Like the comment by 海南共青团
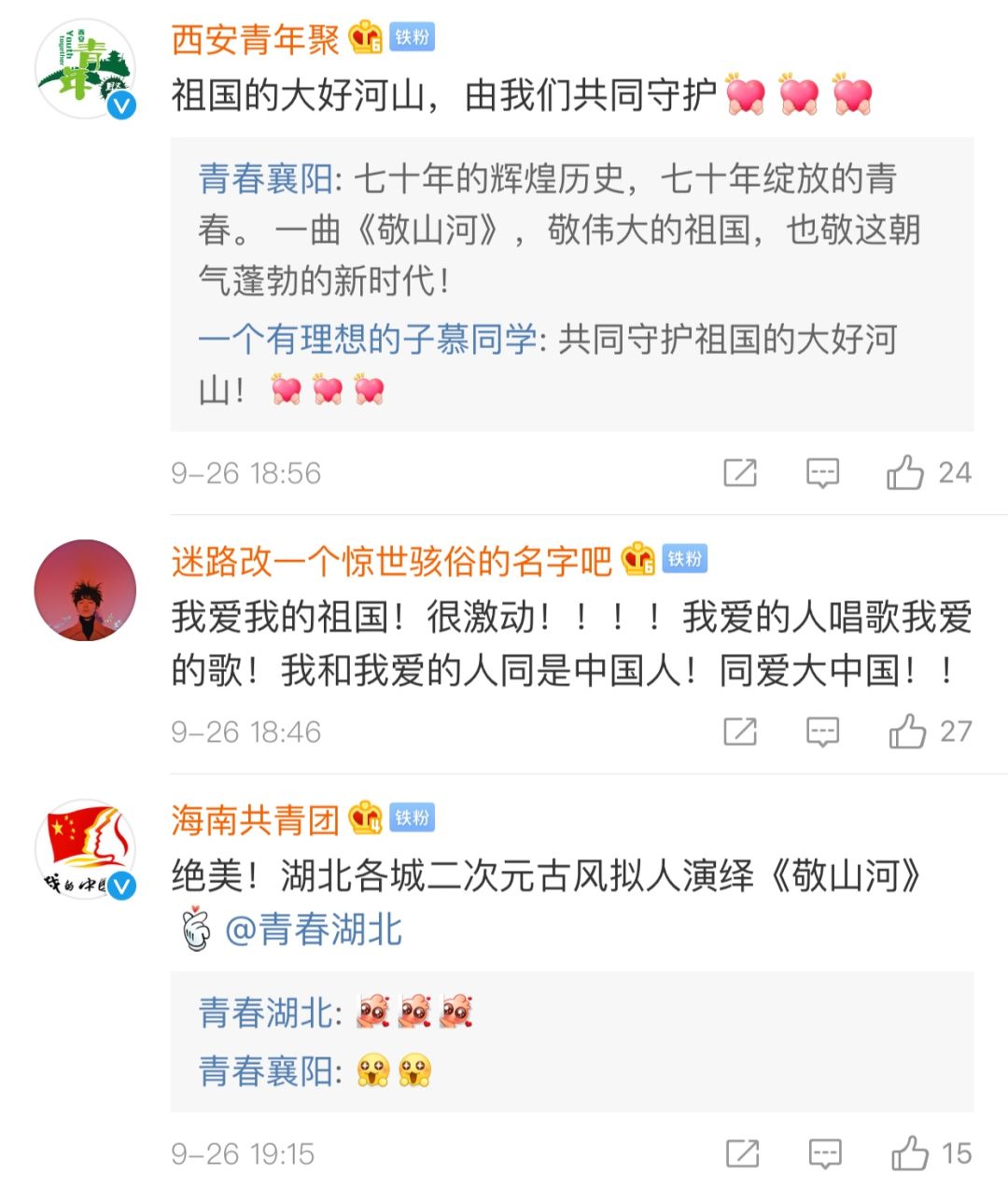 [x=909, y=1154]
